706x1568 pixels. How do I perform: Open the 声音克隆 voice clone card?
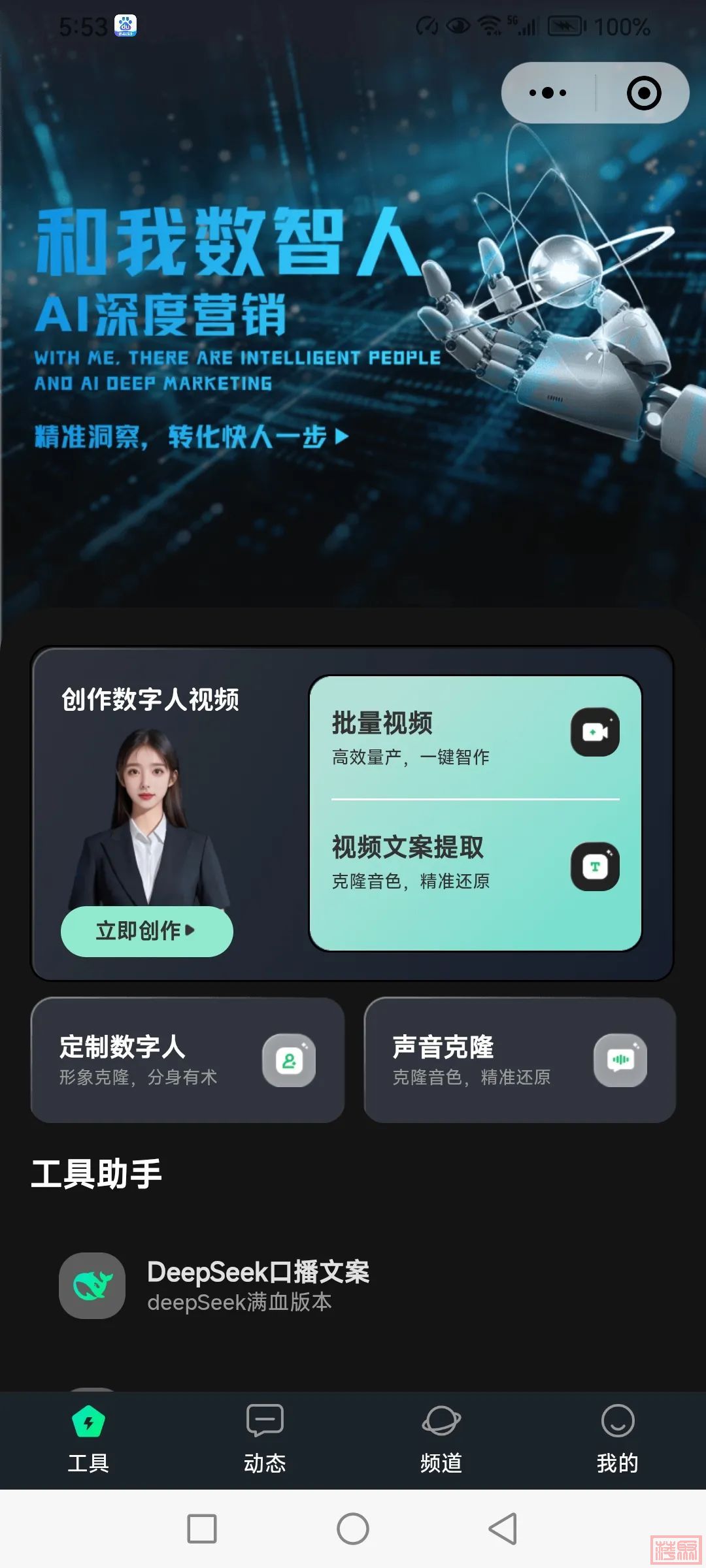520,1060
